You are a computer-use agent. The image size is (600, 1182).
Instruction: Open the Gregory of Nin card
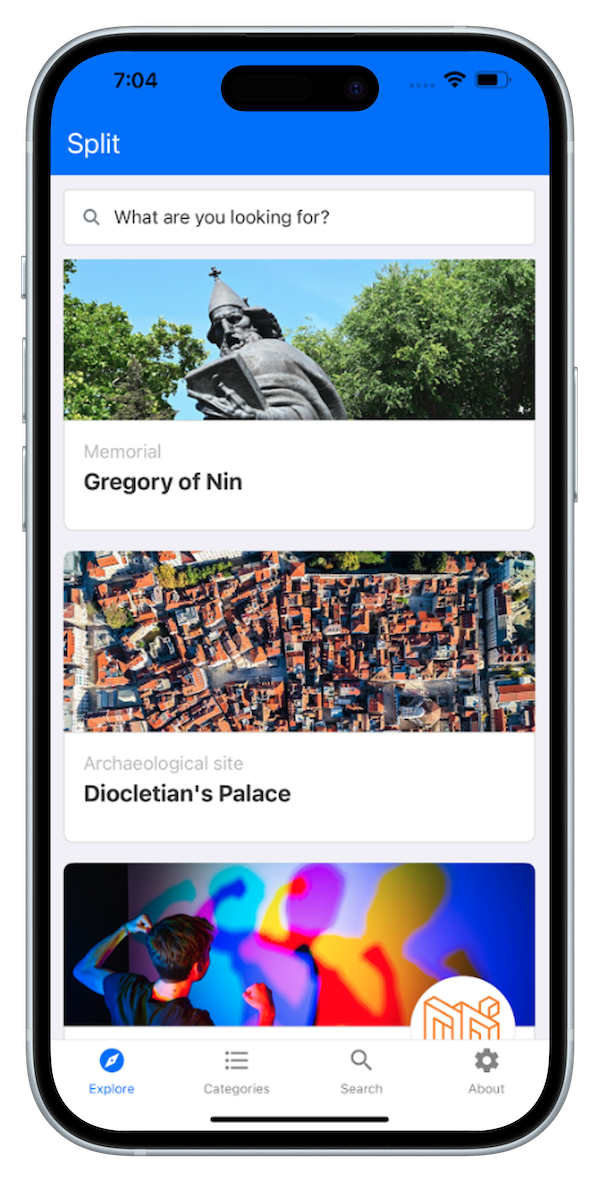pos(299,394)
